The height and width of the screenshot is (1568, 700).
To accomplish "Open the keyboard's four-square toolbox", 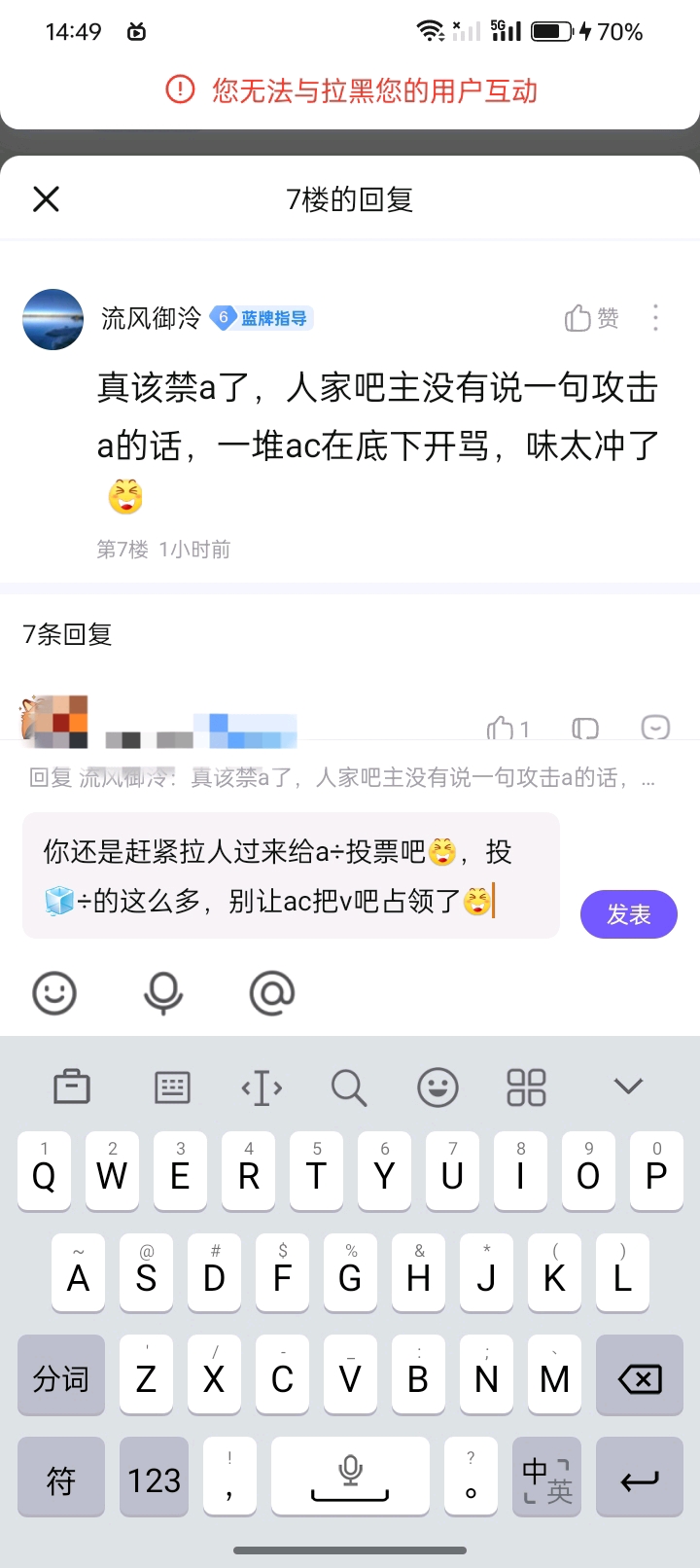I will click(x=526, y=1087).
